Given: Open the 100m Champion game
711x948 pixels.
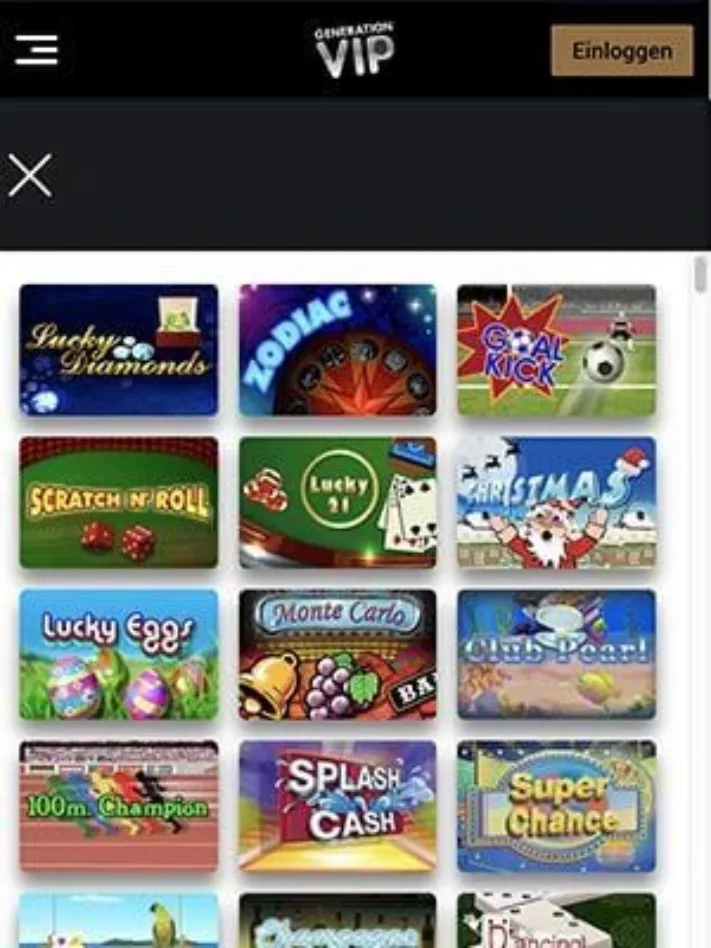Looking at the screenshot, I should click(118, 806).
